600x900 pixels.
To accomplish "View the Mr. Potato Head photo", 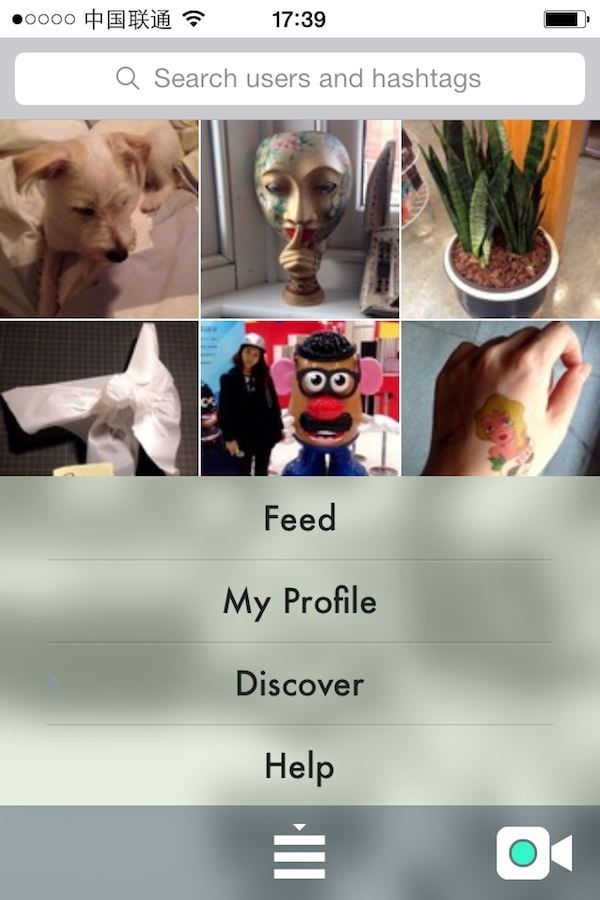I will (300, 398).
